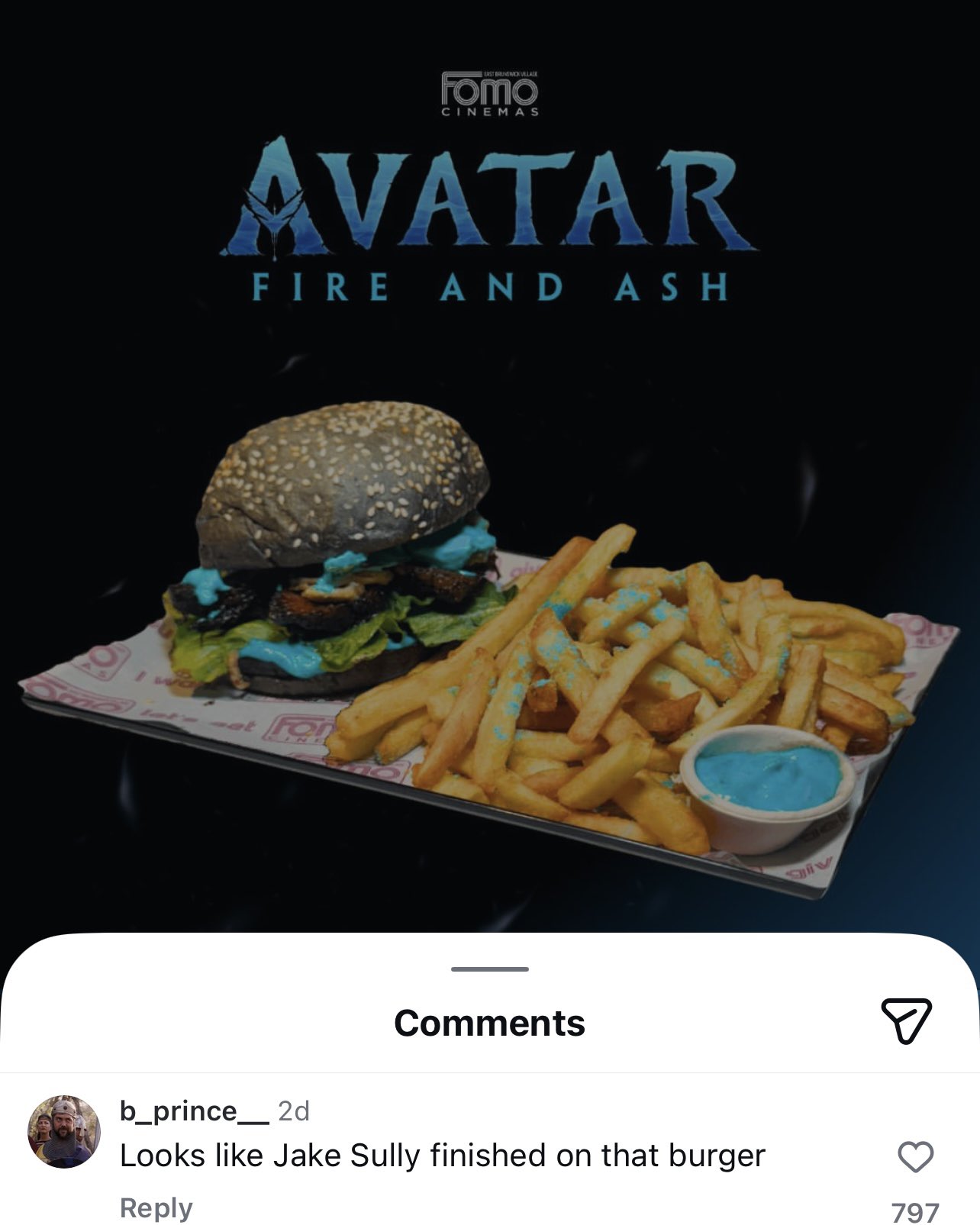Like b_prince__'s comment
980x1225 pixels.
pos(915,1157)
